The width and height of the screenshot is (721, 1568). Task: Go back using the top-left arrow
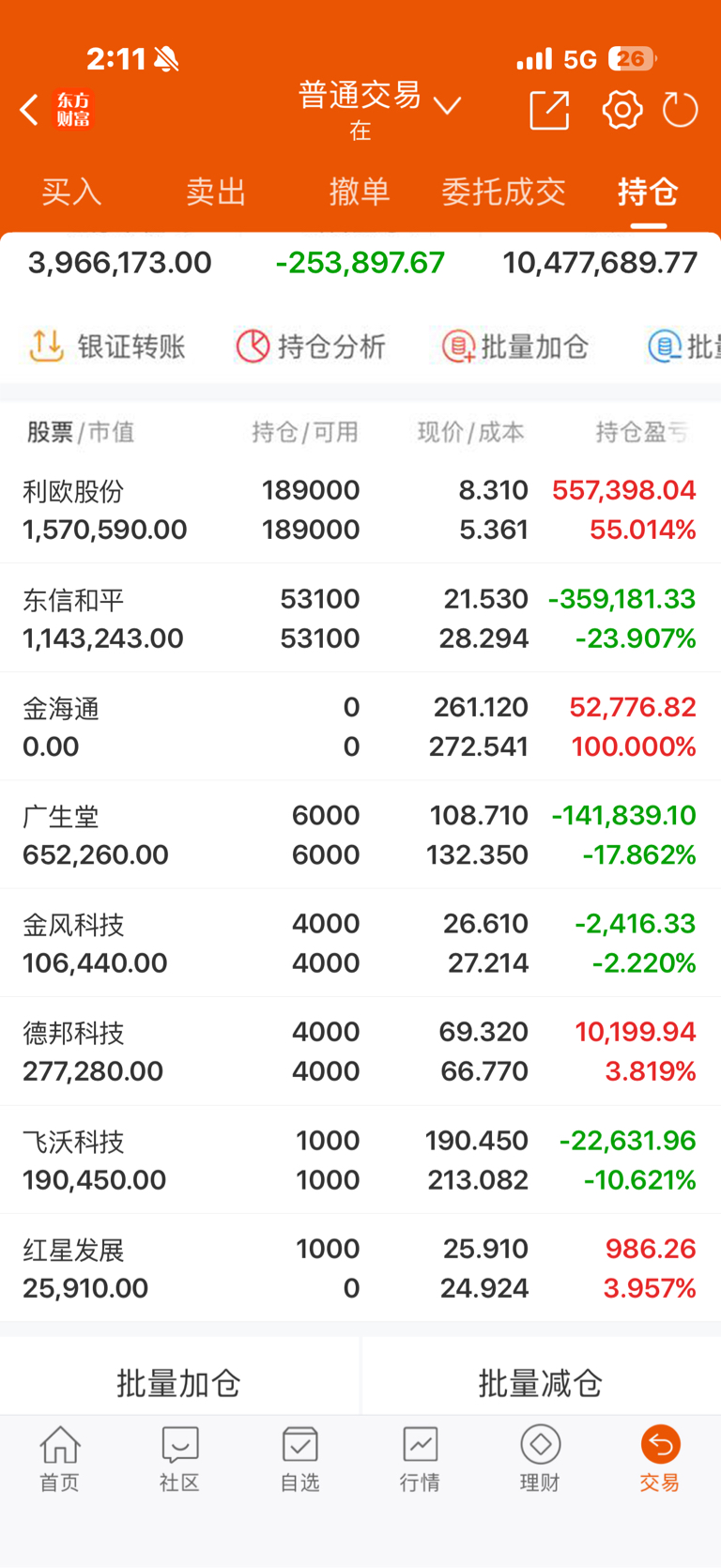(x=29, y=110)
